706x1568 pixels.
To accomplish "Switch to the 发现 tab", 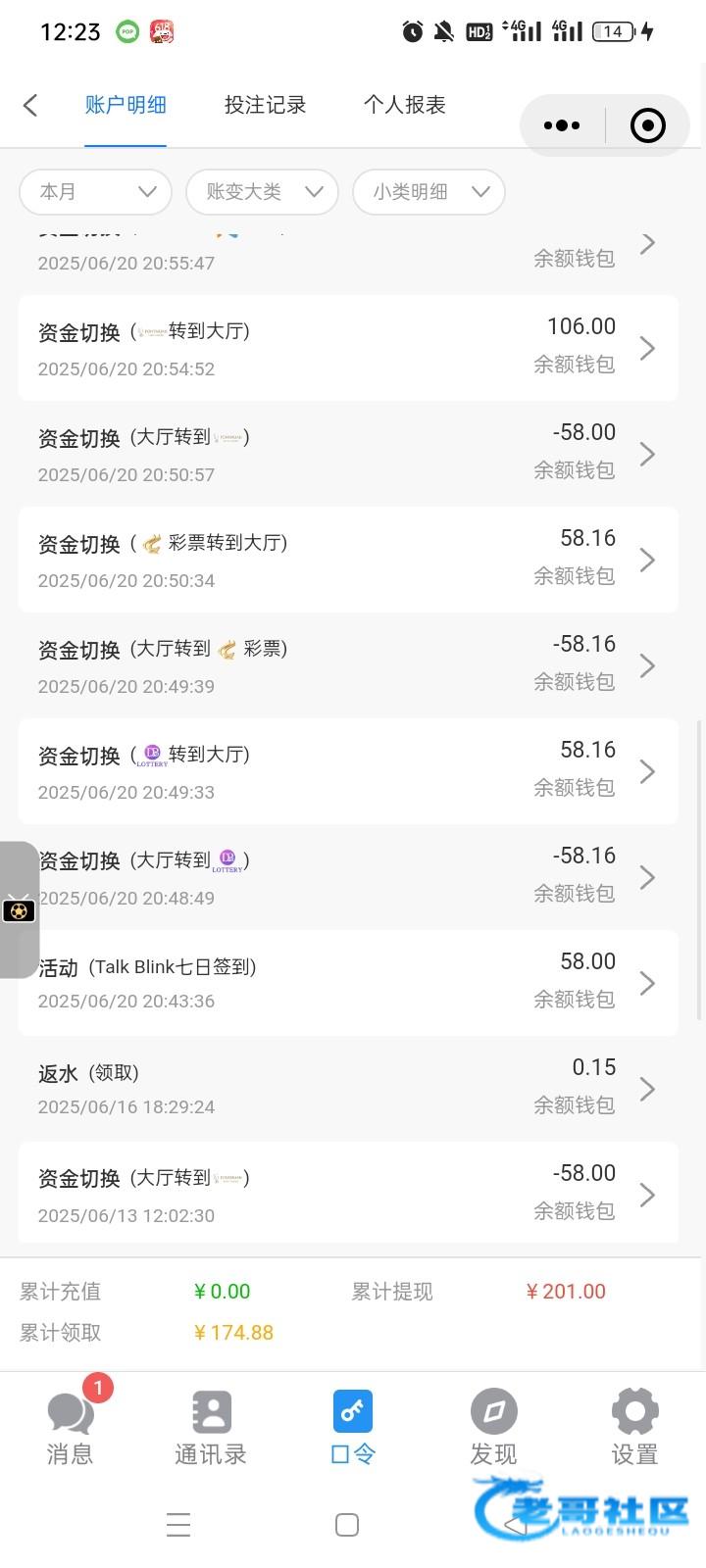I will pos(493,1428).
